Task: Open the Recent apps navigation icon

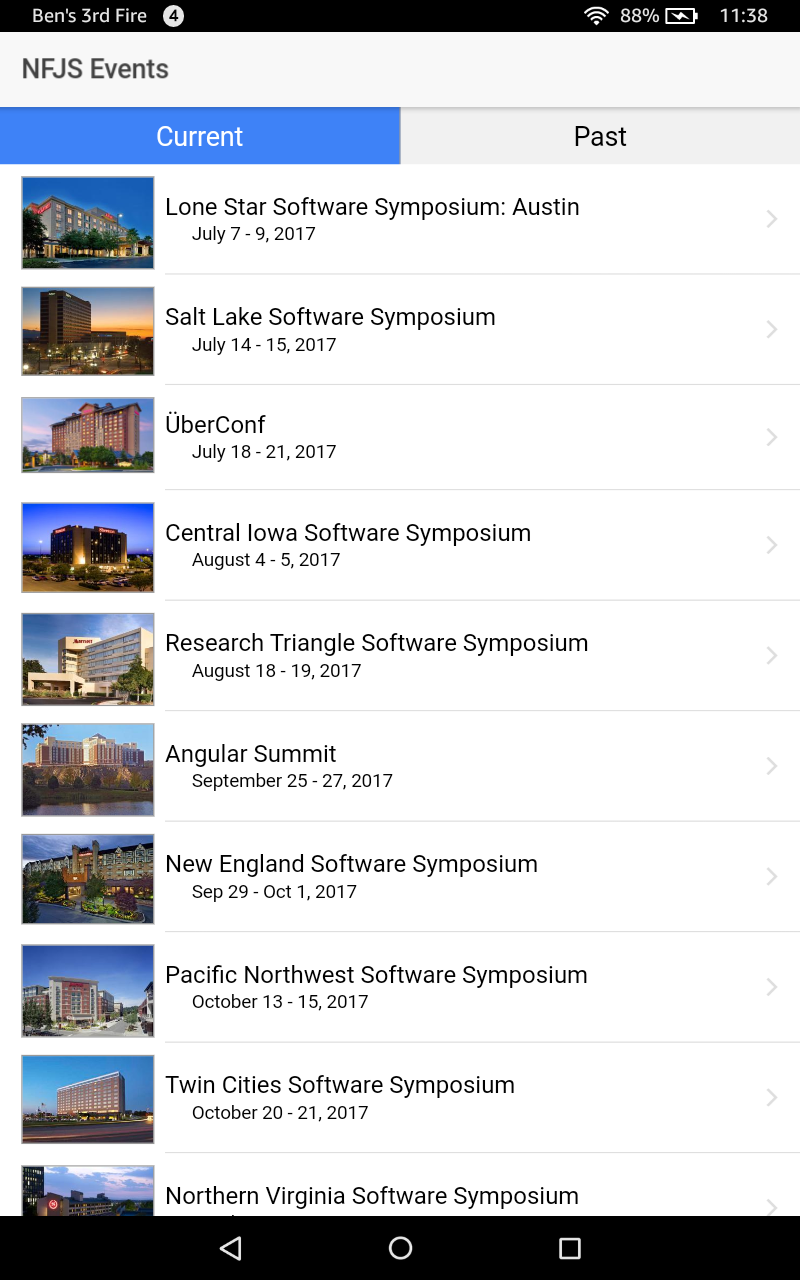Action: tap(570, 1247)
